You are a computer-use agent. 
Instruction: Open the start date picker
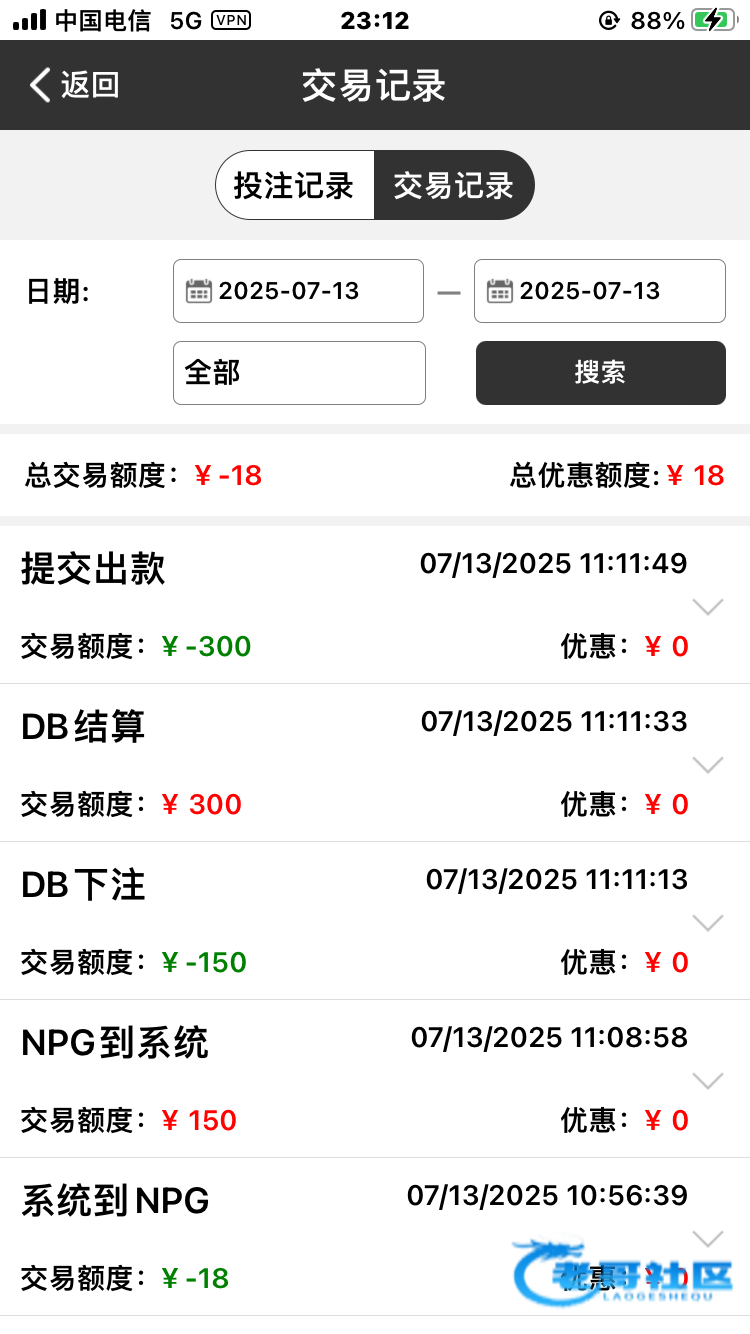click(x=298, y=291)
